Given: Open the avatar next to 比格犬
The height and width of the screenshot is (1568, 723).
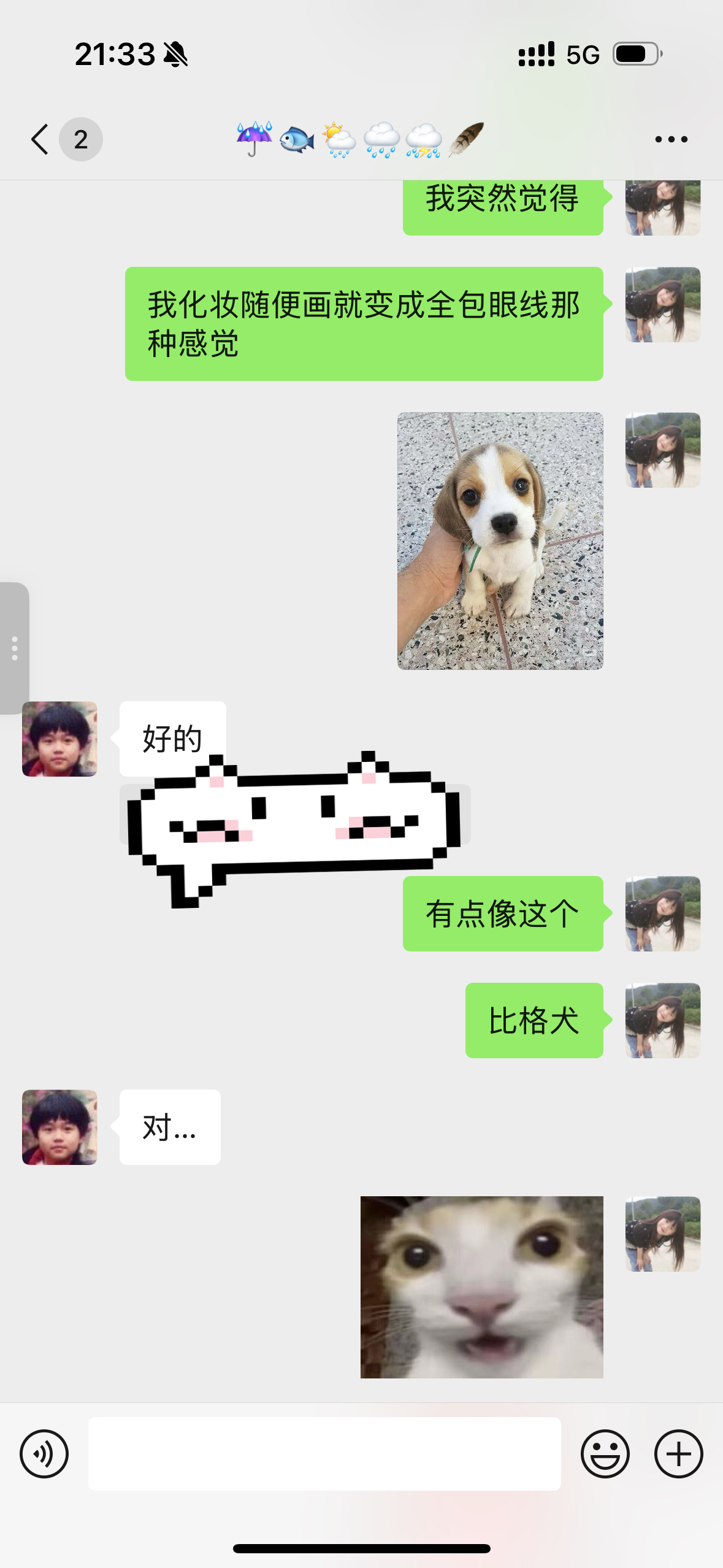Looking at the screenshot, I should 663,1020.
